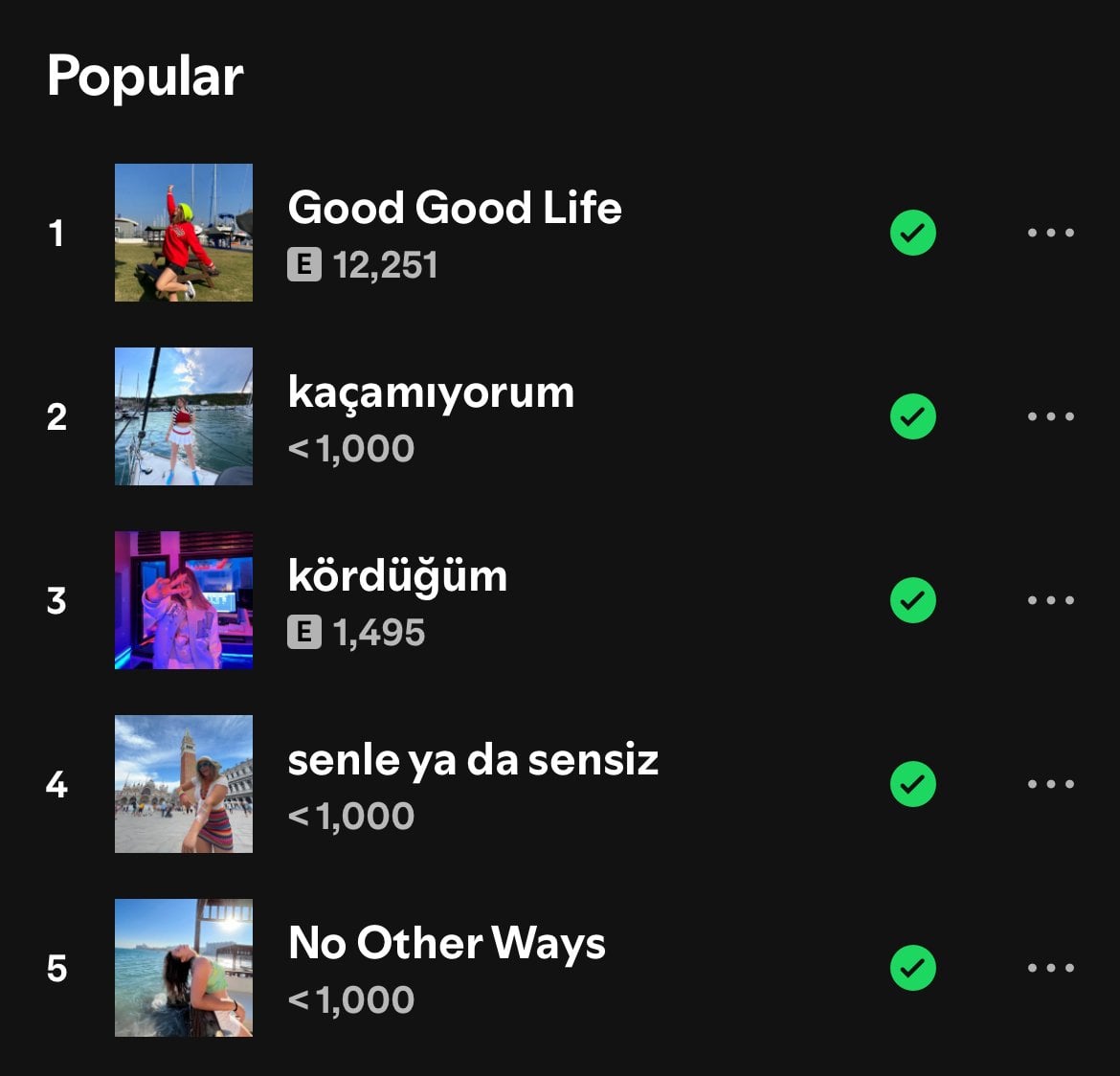
Task: Tap the green saved checkmark for kaçamıyorum
Action: (912, 416)
